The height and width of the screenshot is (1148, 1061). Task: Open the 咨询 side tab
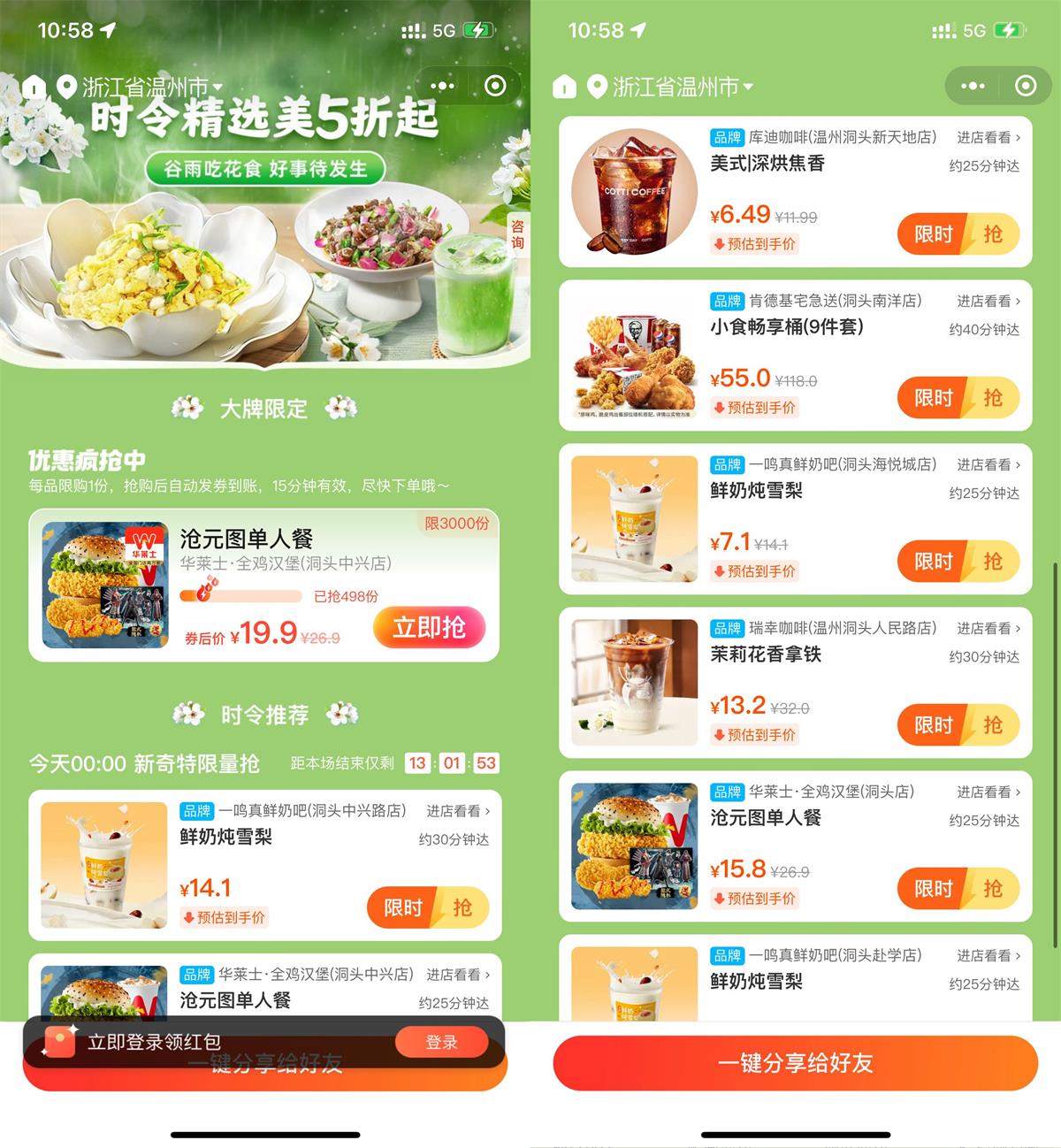click(x=517, y=234)
